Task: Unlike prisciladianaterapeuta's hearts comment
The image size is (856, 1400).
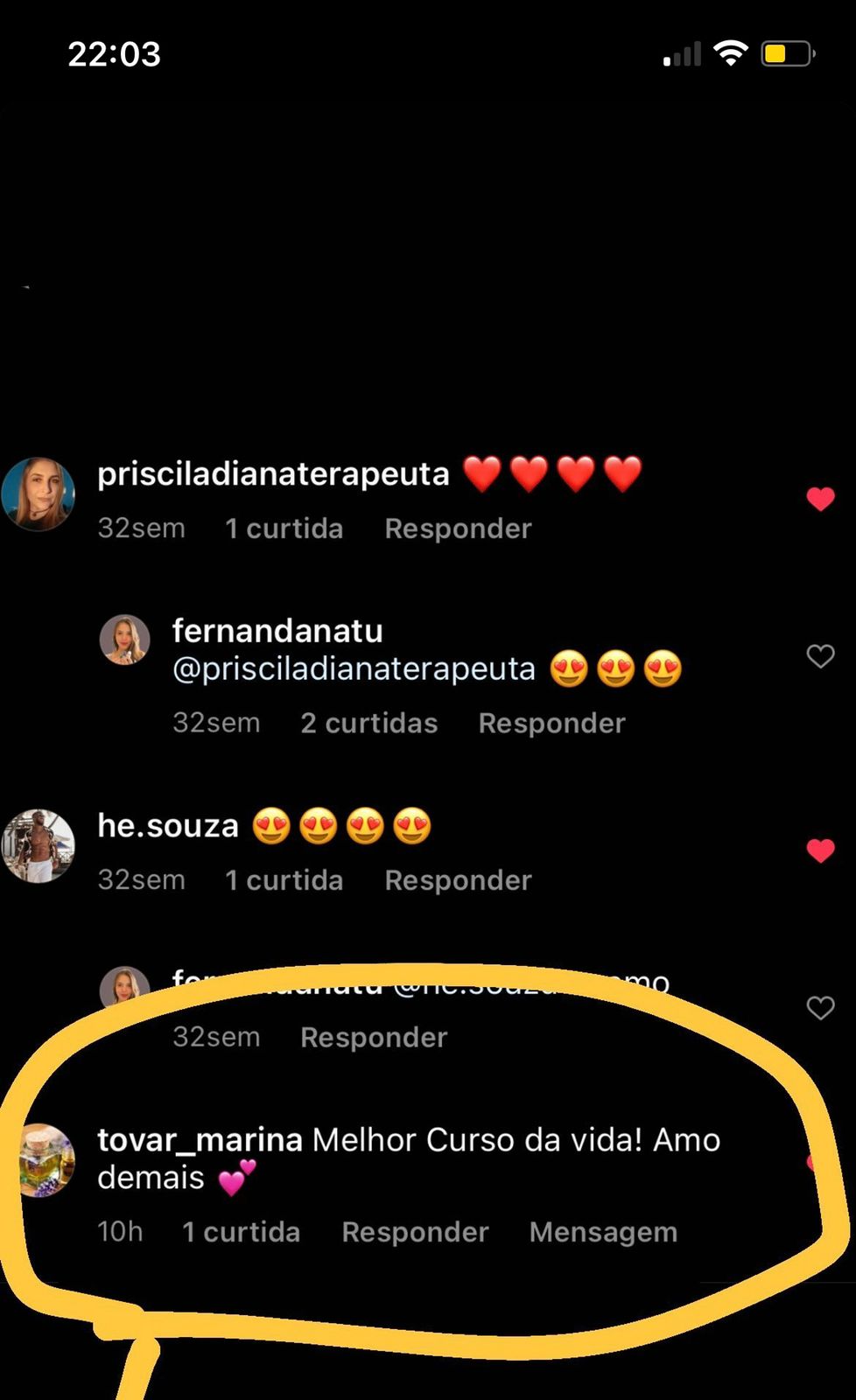Action: tap(820, 499)
